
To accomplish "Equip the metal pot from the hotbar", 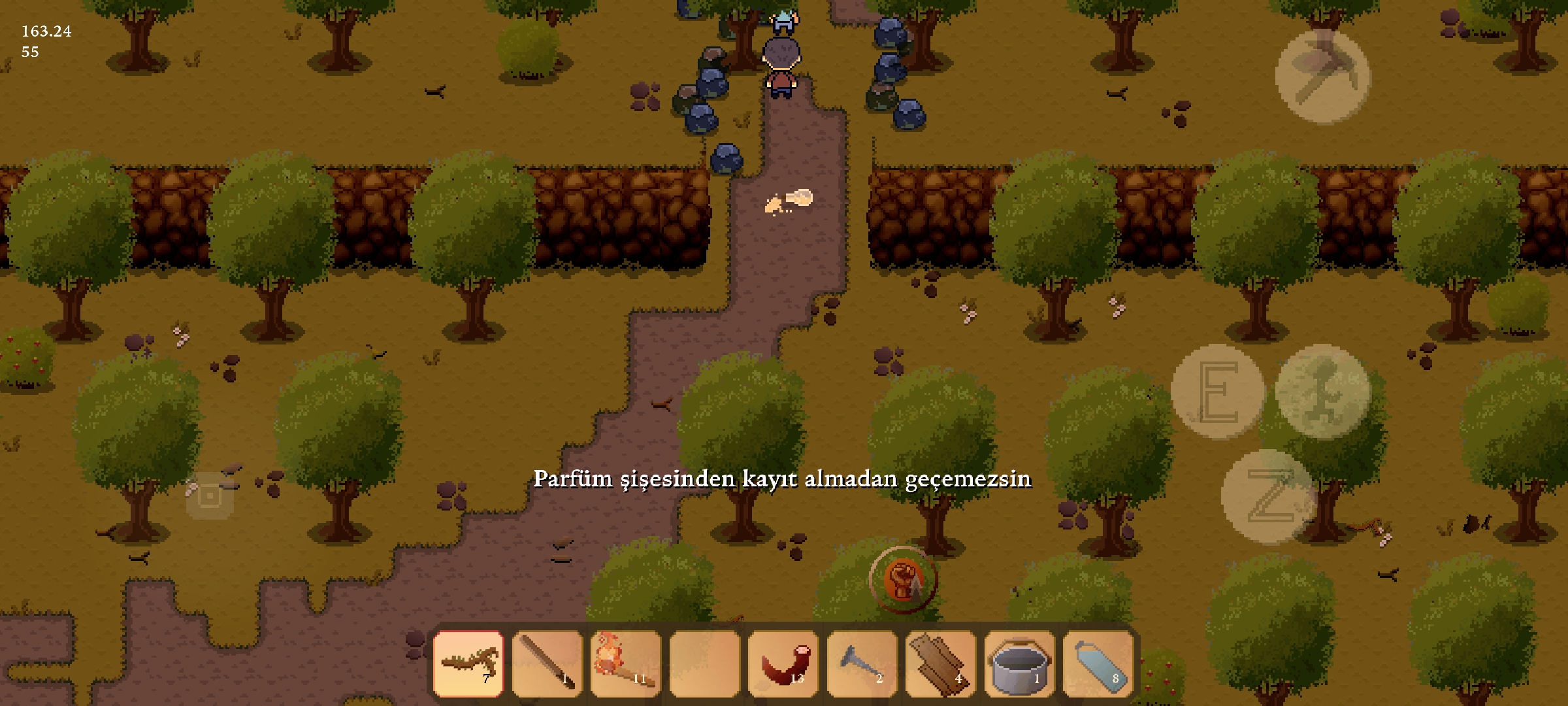I will pos(1019,664).
